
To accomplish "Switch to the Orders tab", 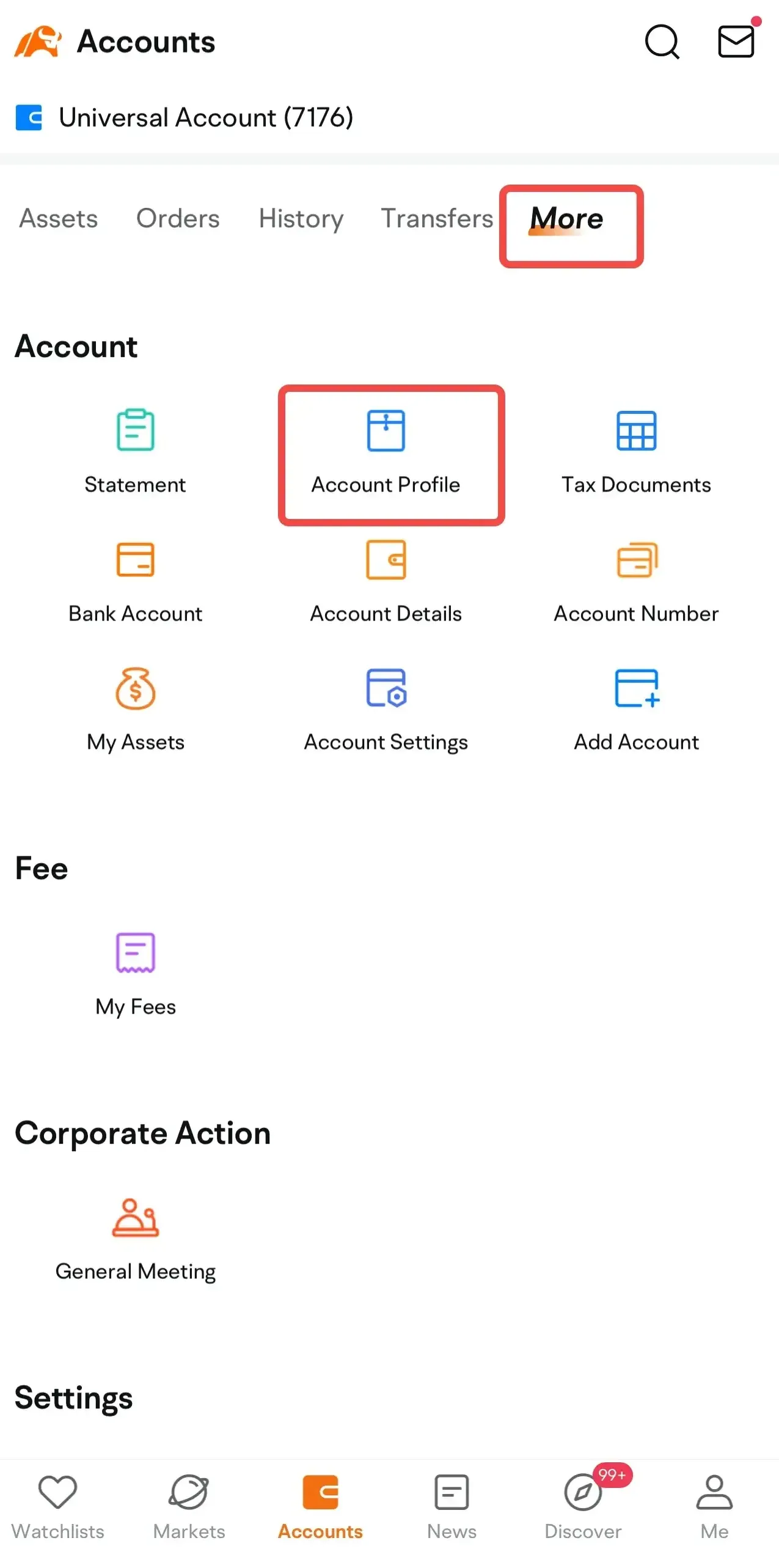I will (178, 218).
